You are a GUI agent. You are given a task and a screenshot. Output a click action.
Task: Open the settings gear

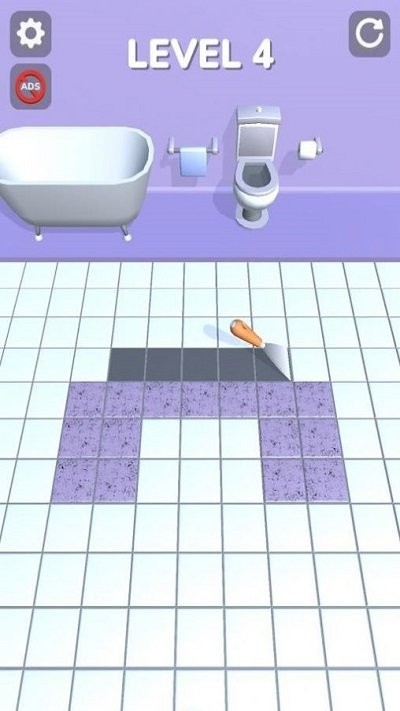[x=31, y=34]
